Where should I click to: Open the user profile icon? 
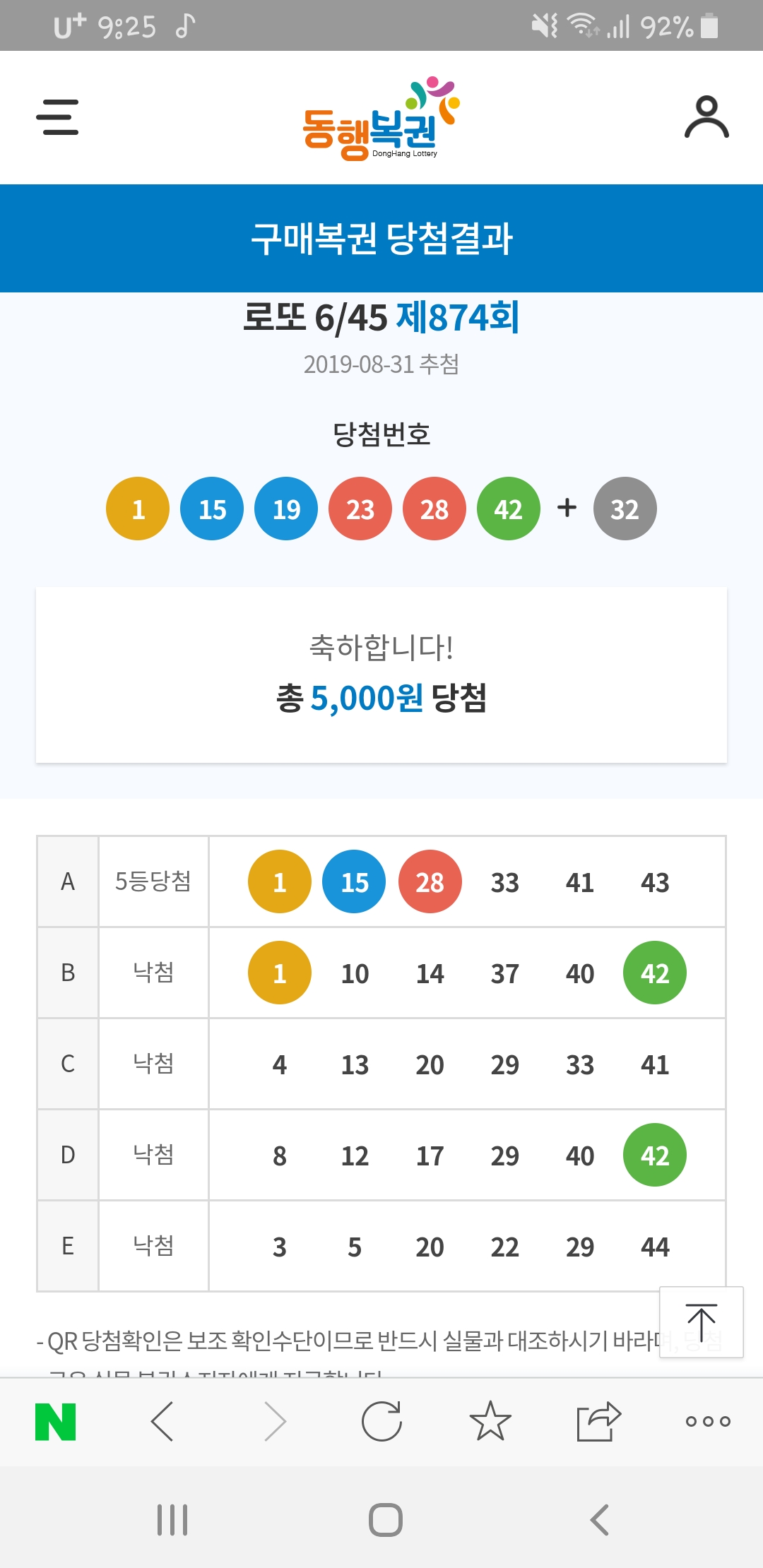pos(706,117)
